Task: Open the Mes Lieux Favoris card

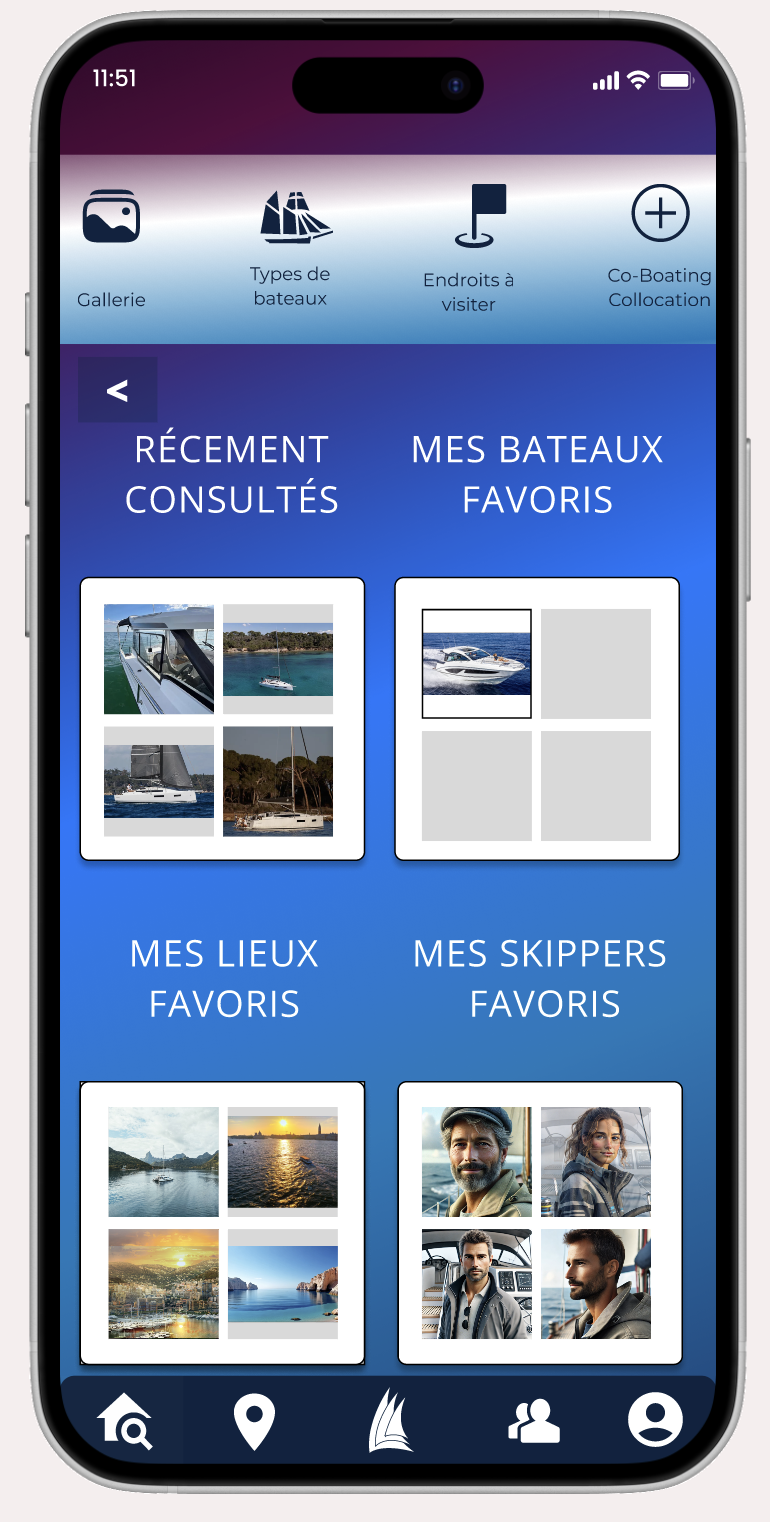Action: (x=222, y=1223)
